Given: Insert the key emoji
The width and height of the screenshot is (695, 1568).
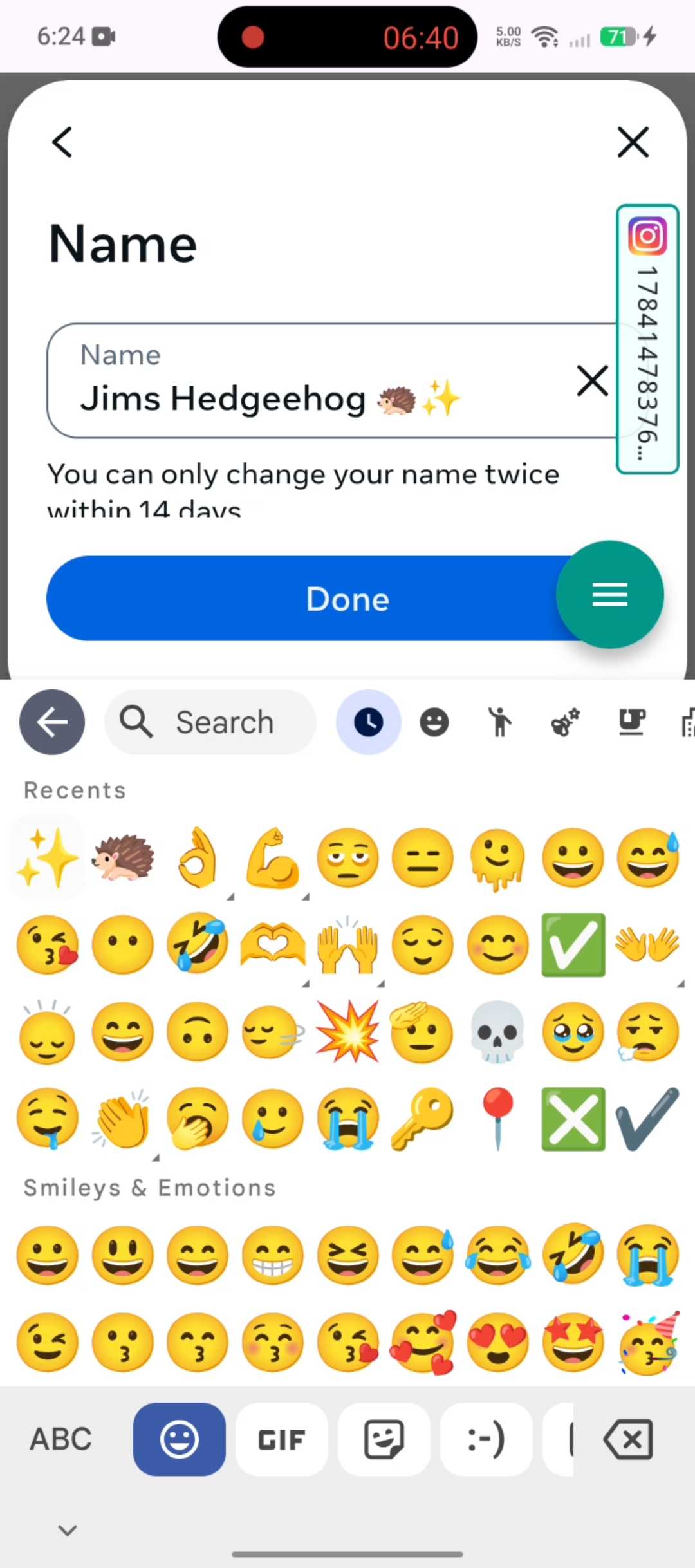Looking at the screenshot, I should point(423,1119).
